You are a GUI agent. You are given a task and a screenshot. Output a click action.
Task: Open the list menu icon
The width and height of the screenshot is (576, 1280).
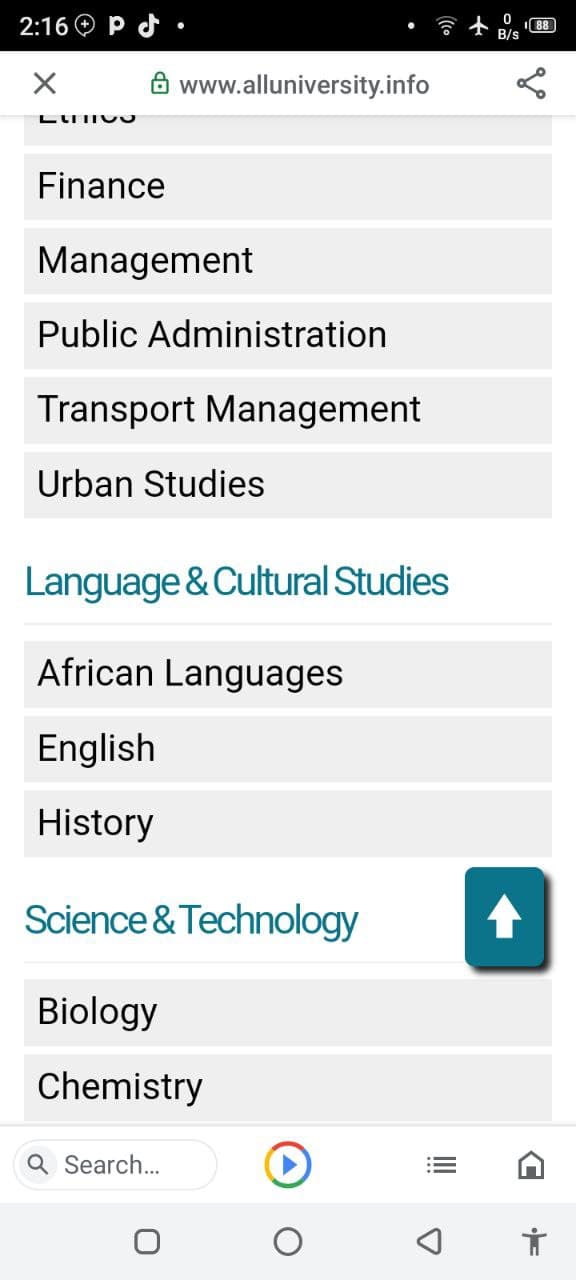pos(441,1165)
